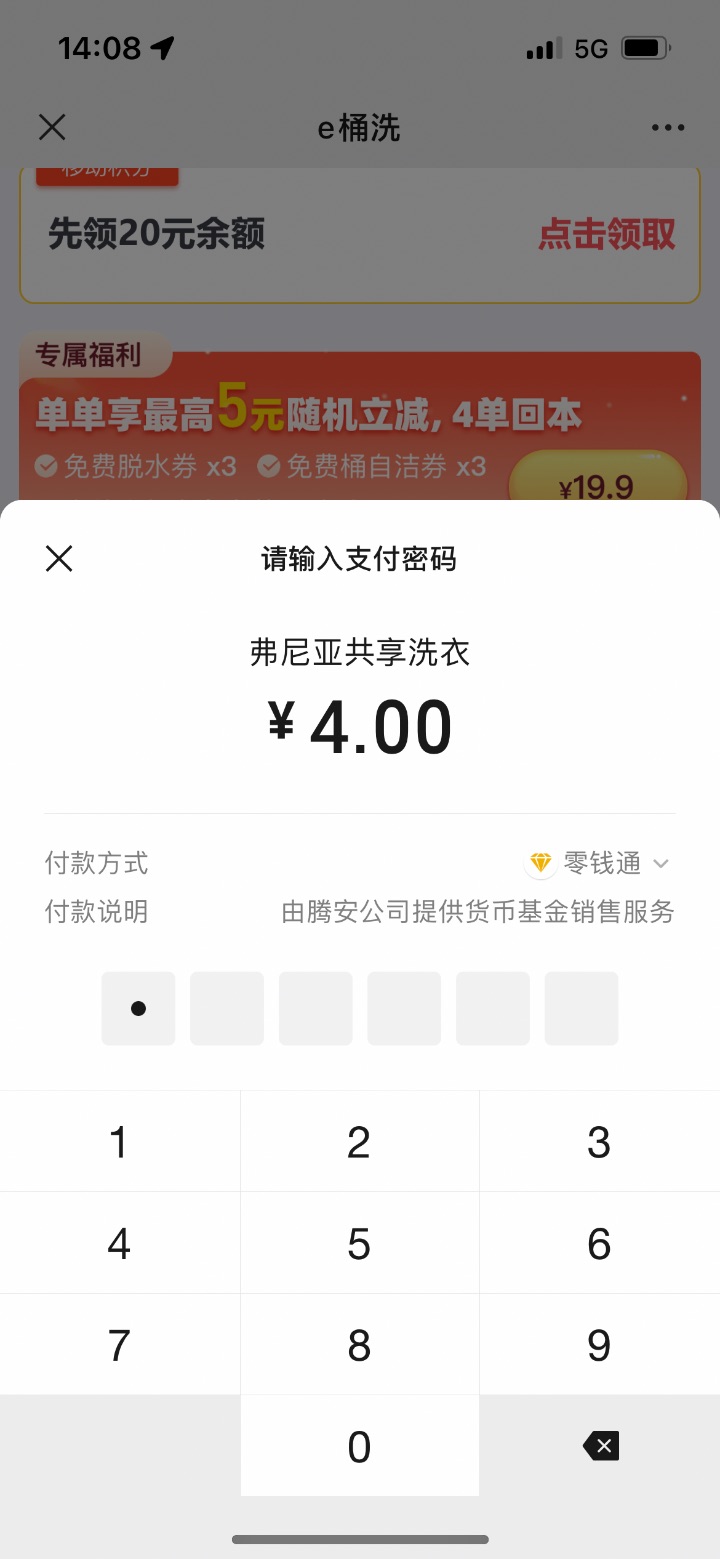
Task: Enter digit 1 on the keypad
Action: [119, 1142]
